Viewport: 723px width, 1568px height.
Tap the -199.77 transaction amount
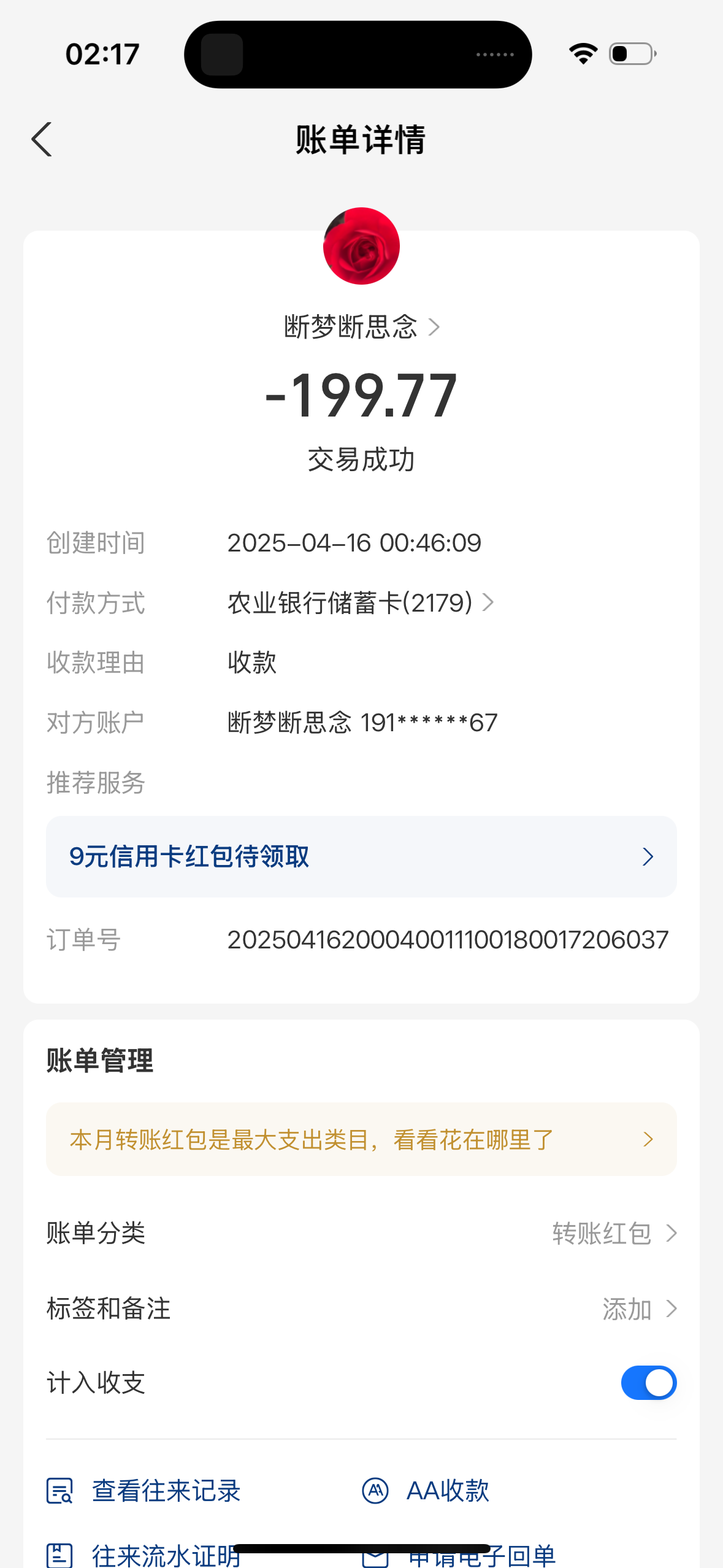click(x=361, y=396)
